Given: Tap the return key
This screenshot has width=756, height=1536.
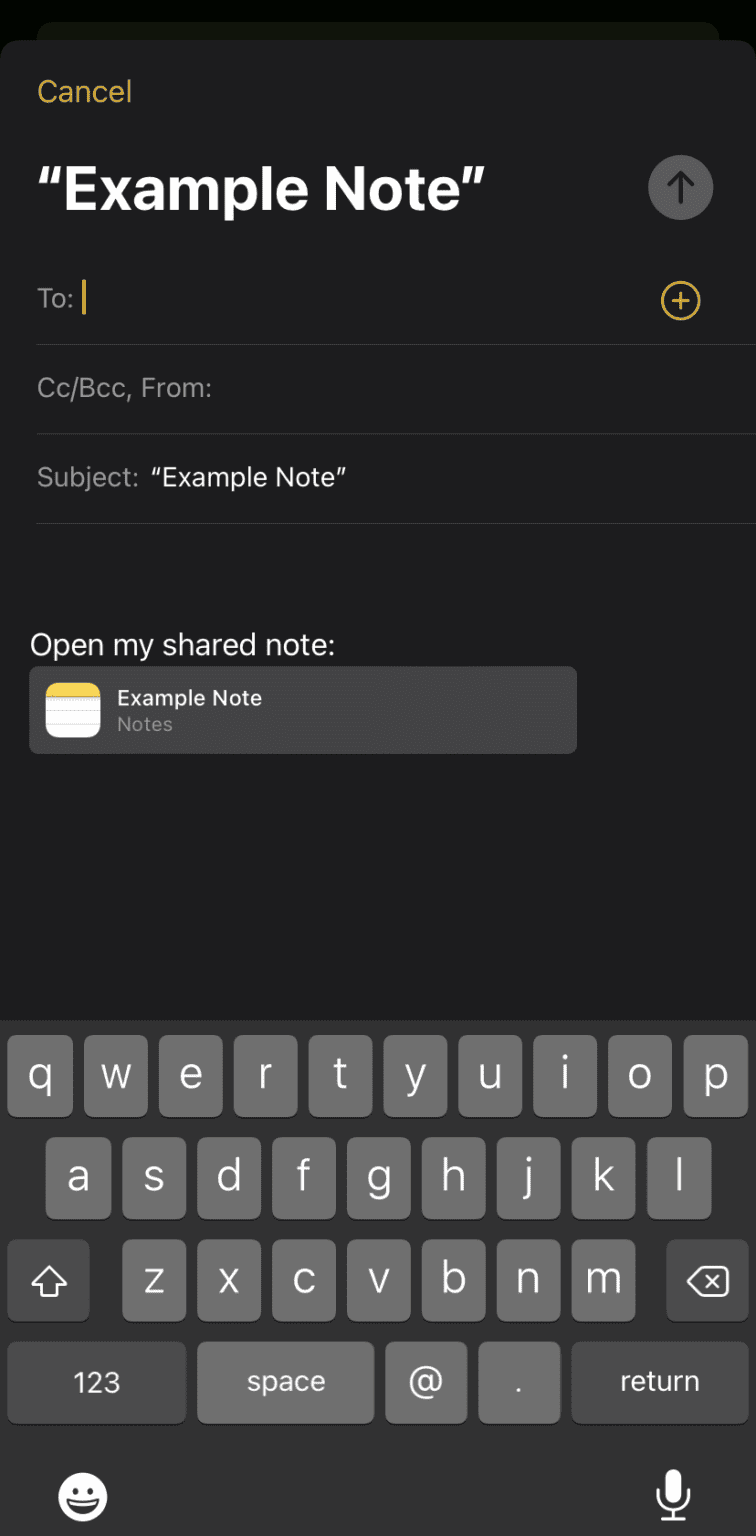Looking at the screenshot, I should pos(659,1382).
